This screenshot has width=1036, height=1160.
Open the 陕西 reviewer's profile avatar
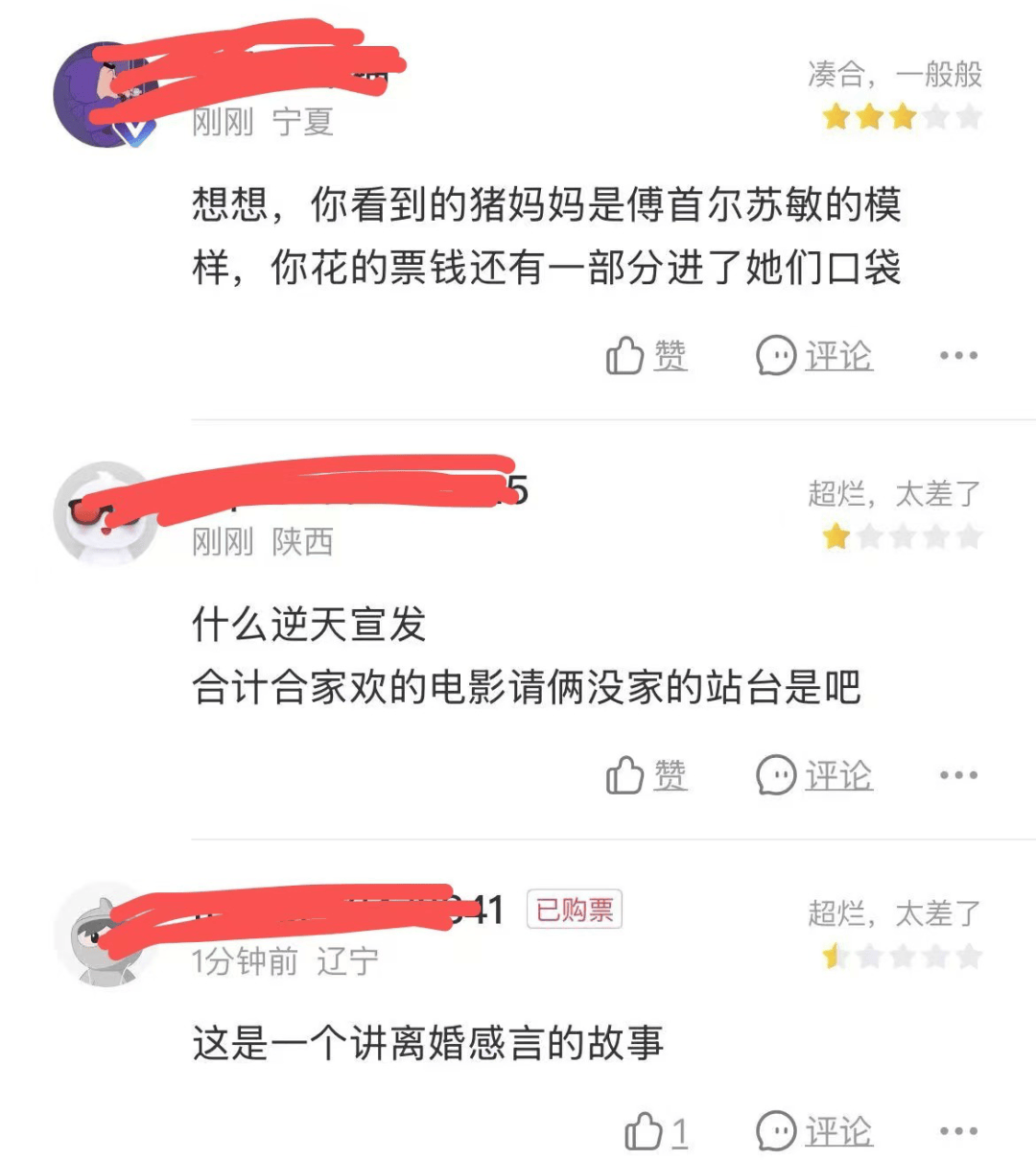104,515
